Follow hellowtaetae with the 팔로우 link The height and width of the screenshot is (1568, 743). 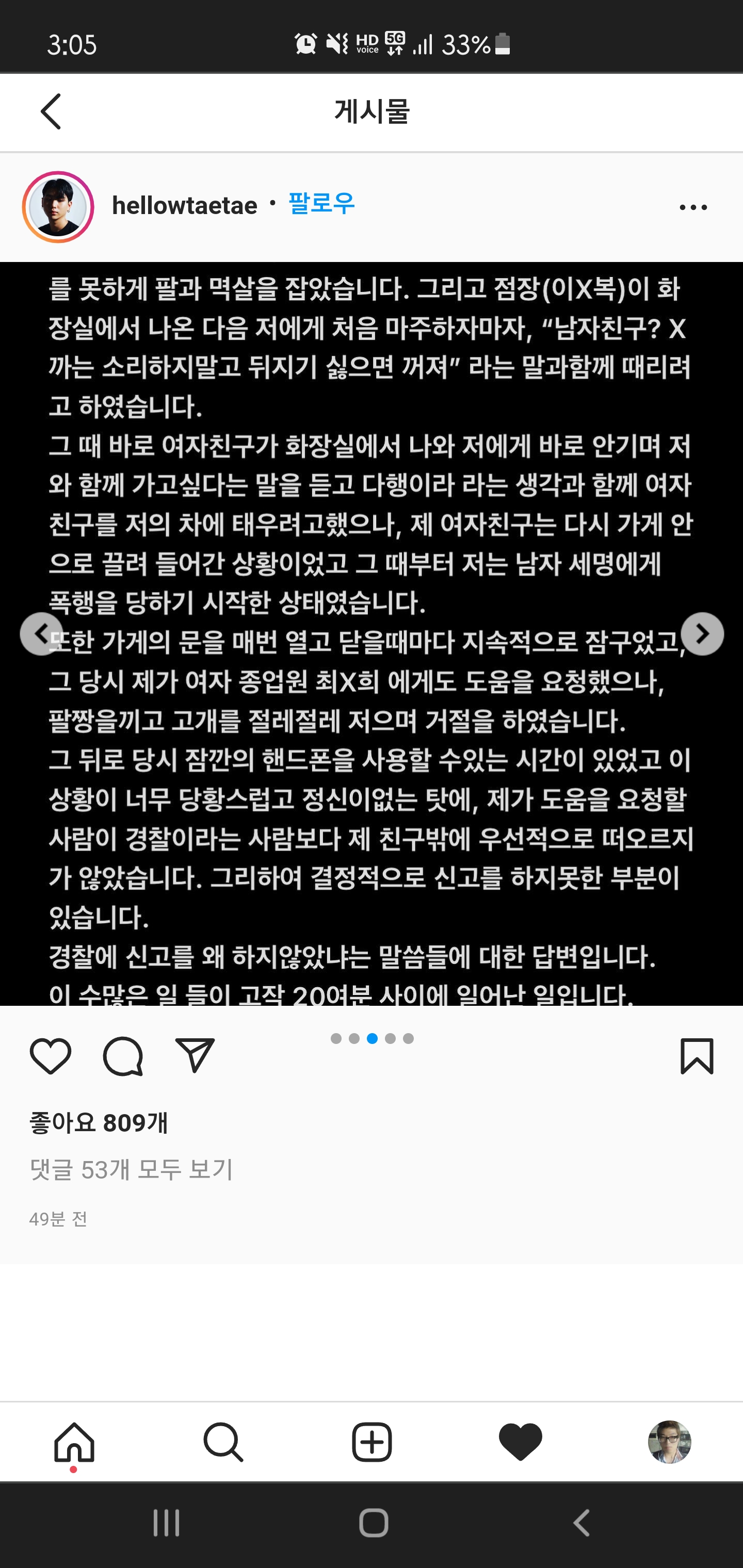click(321, 203)
